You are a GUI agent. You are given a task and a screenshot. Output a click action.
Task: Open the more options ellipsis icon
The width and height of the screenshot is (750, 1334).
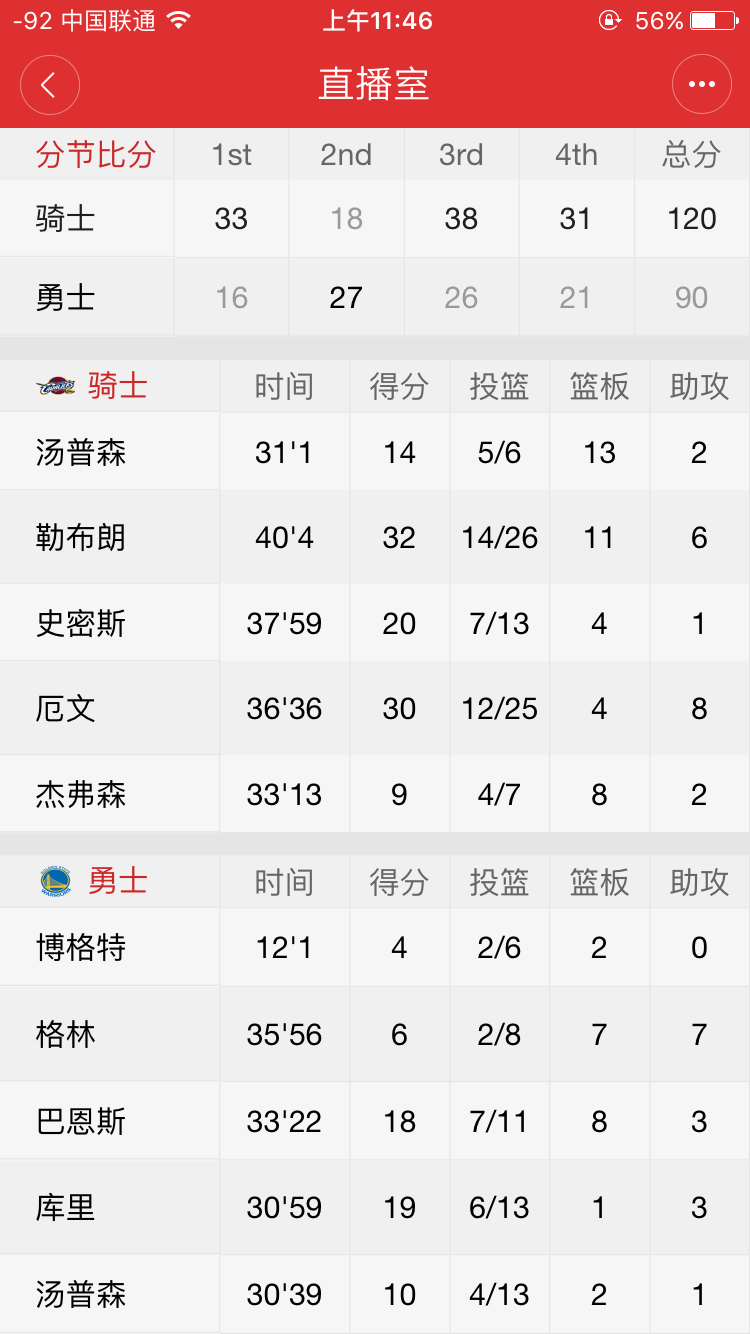pos(702,85)
